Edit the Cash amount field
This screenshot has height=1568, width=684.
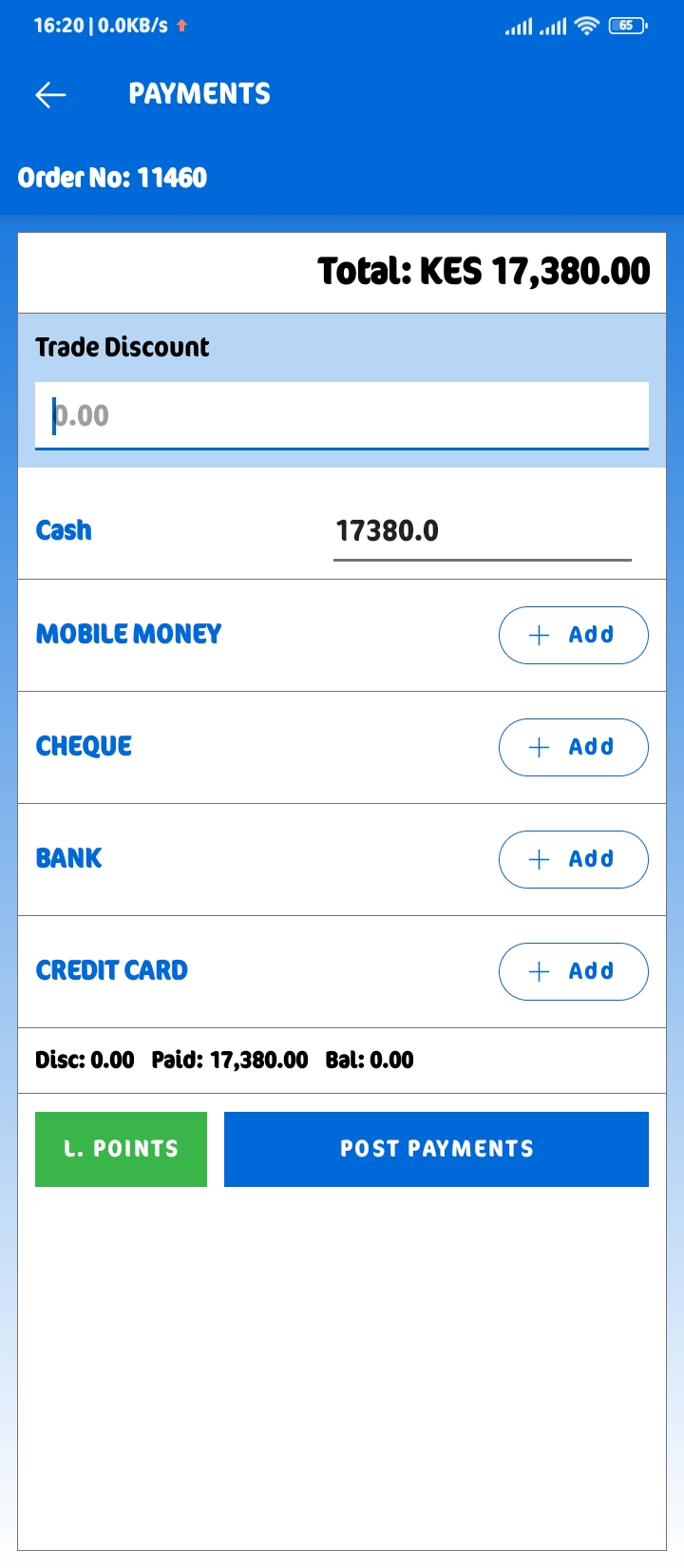[x=483, y=531]
